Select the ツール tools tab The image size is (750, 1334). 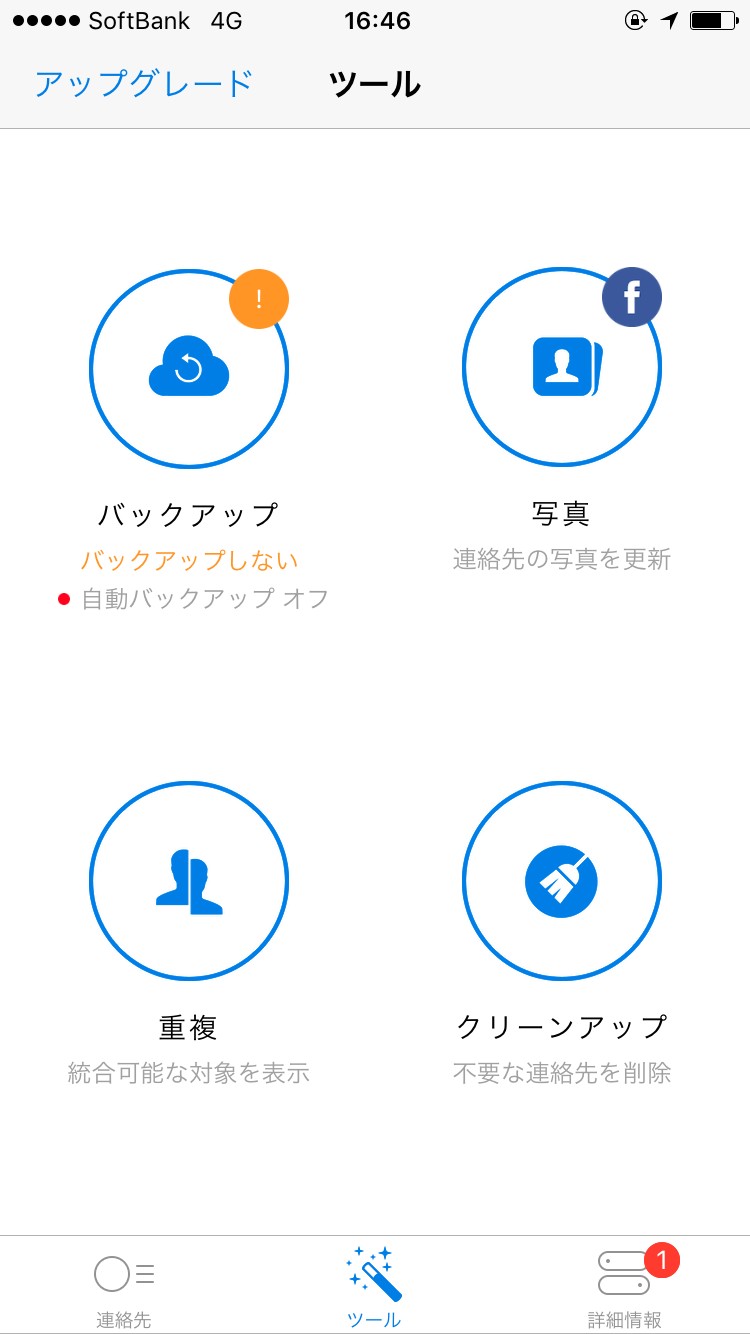click(374, 1286)
